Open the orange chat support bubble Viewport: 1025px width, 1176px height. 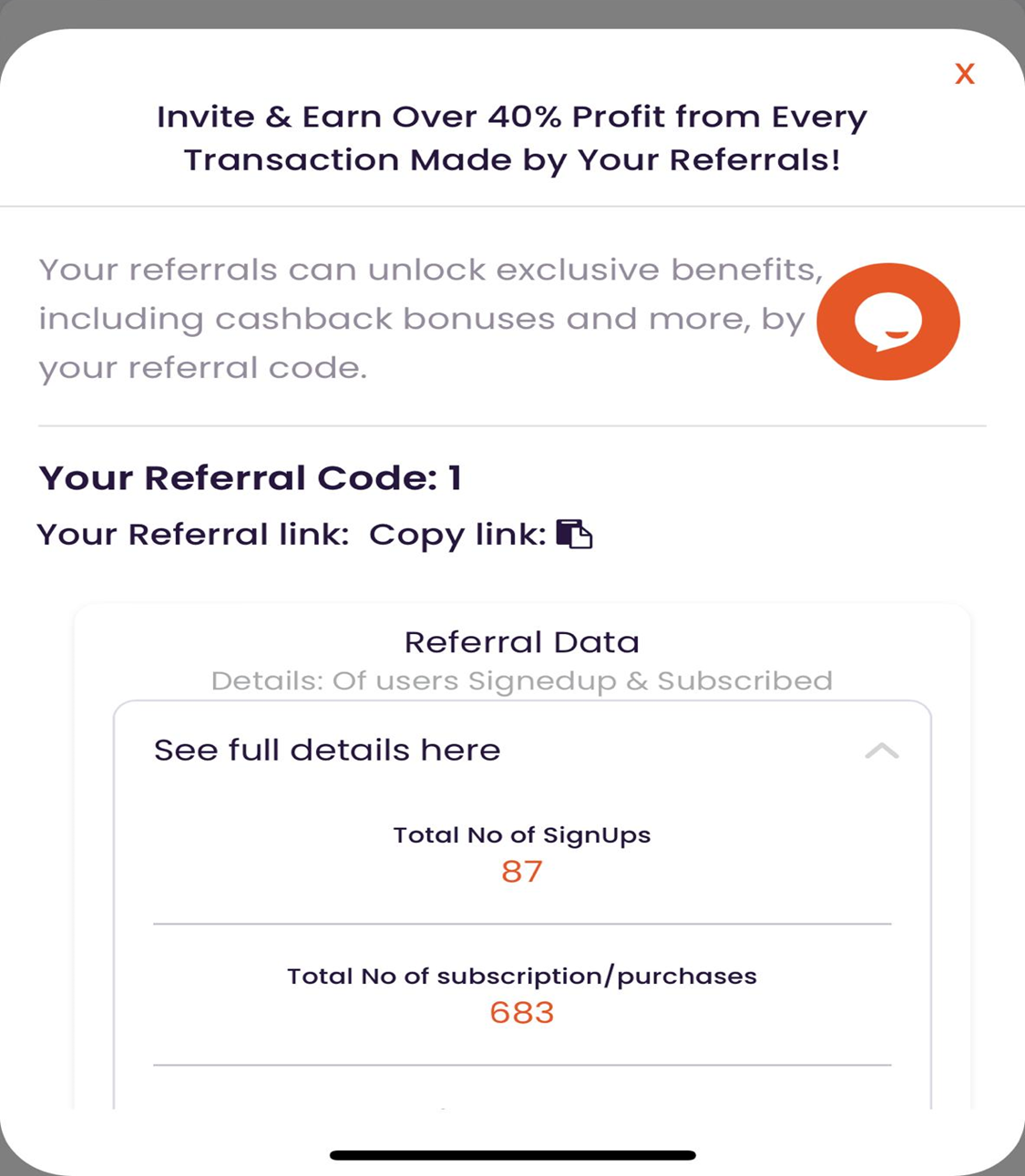pos(887,322)
